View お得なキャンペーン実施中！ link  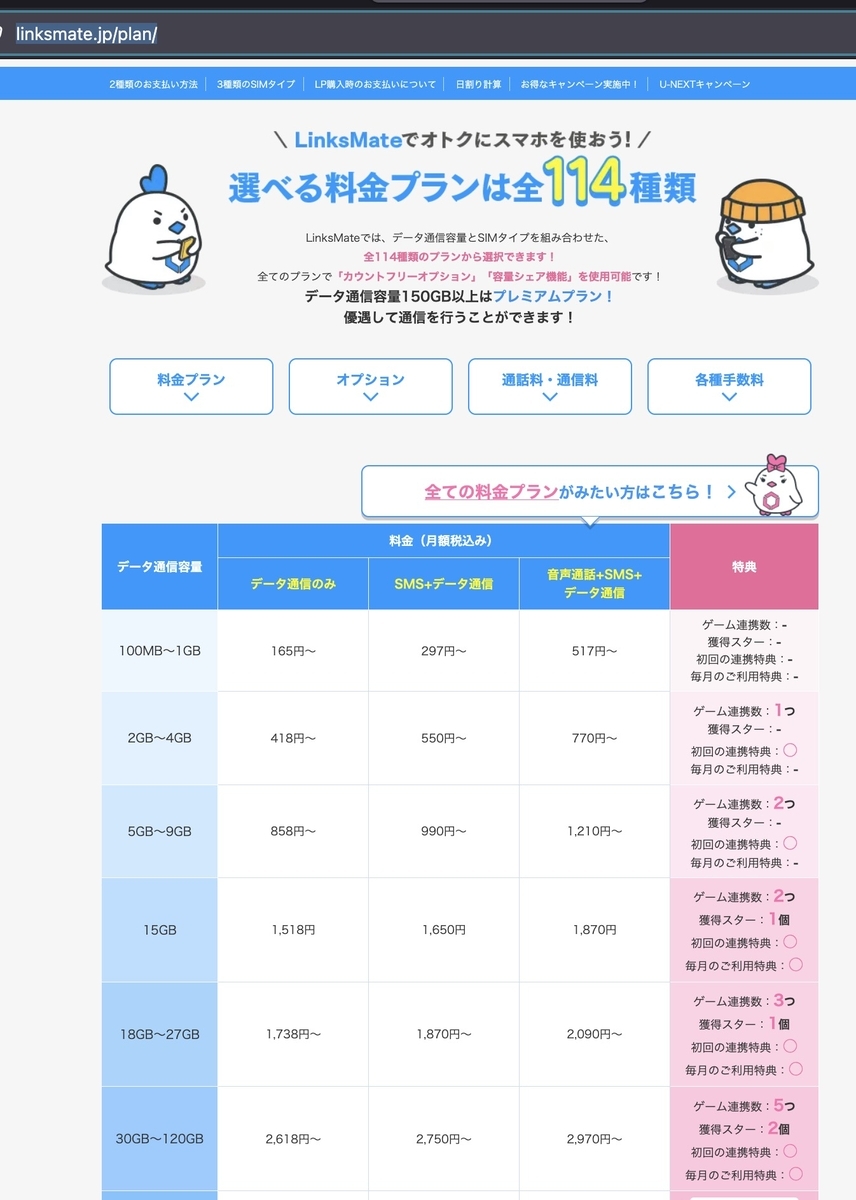579,84
